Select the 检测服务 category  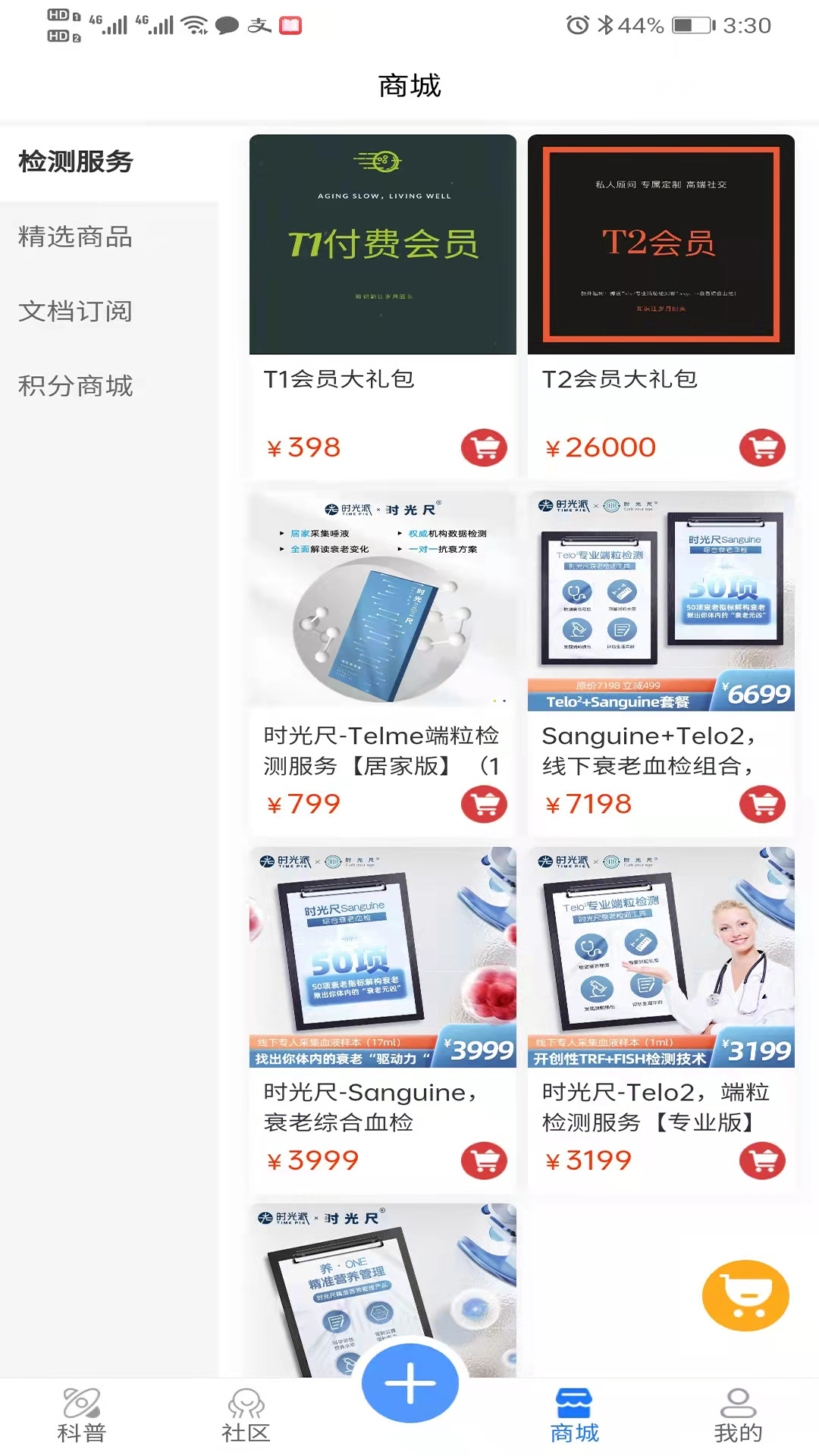click(76, 162)
